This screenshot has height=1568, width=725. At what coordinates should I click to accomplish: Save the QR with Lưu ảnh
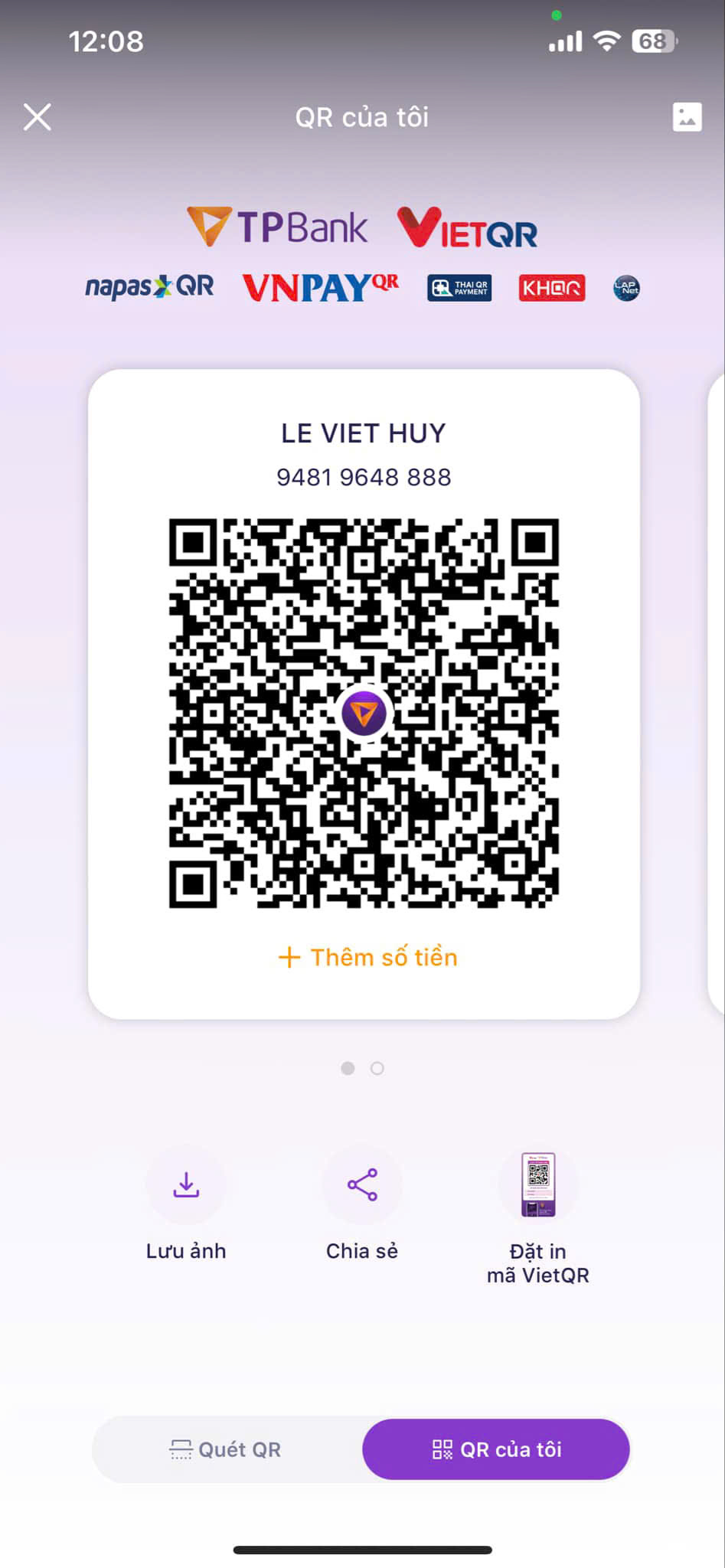coord(186,1203)
